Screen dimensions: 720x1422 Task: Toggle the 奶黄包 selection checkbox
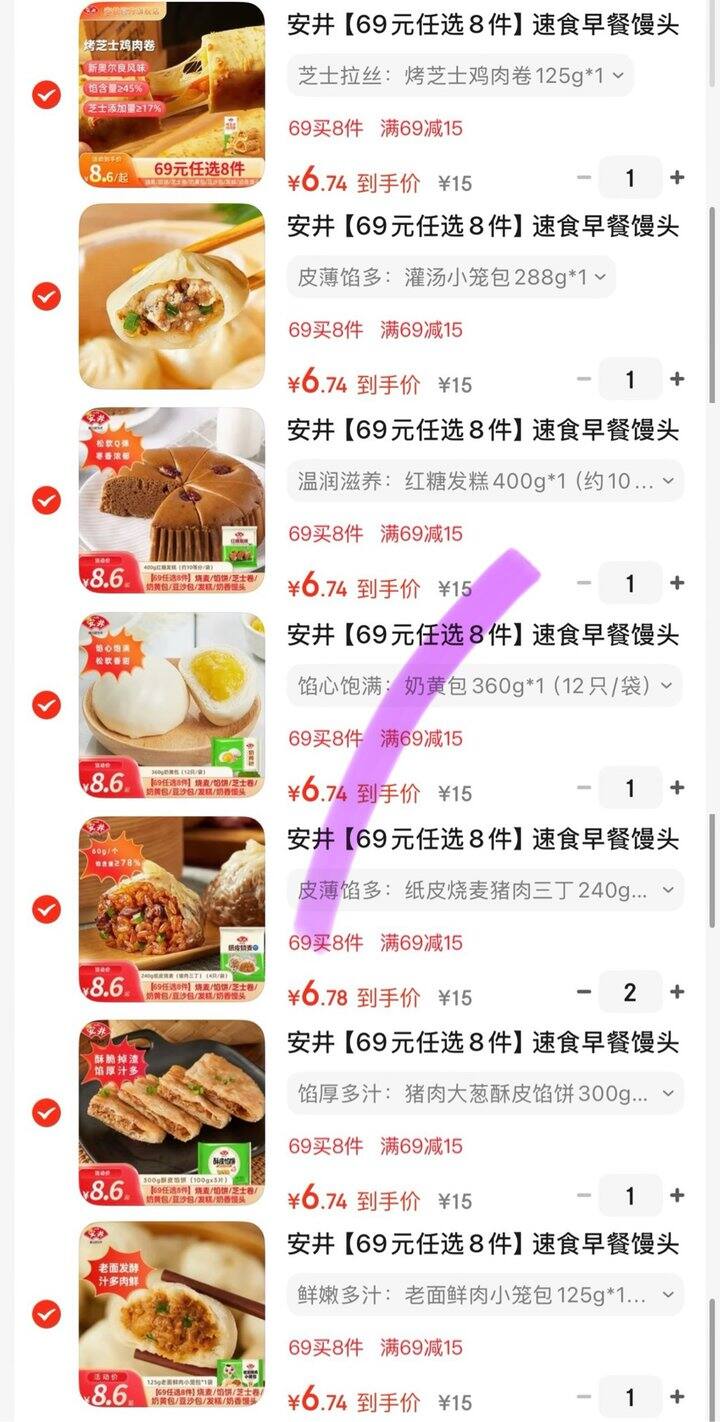click(46, 705)
